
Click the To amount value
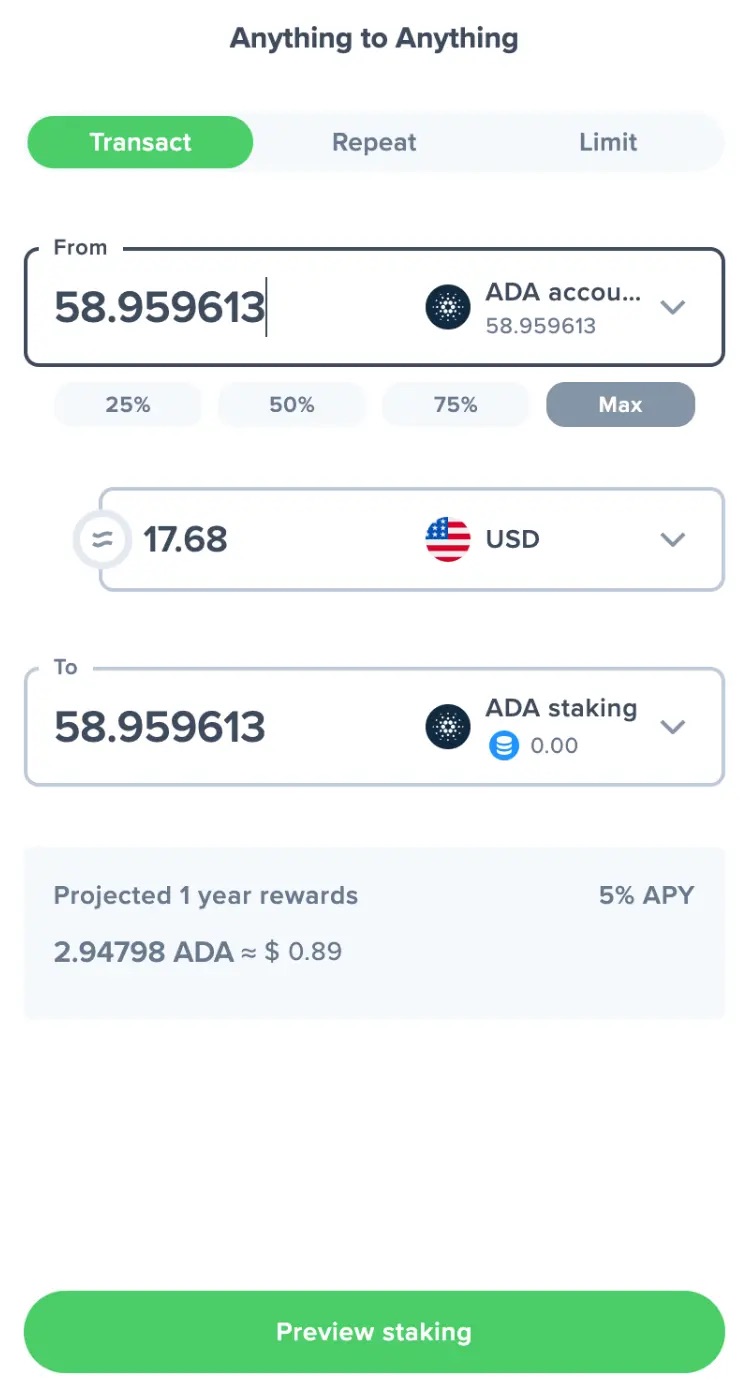tap(160, 727)
